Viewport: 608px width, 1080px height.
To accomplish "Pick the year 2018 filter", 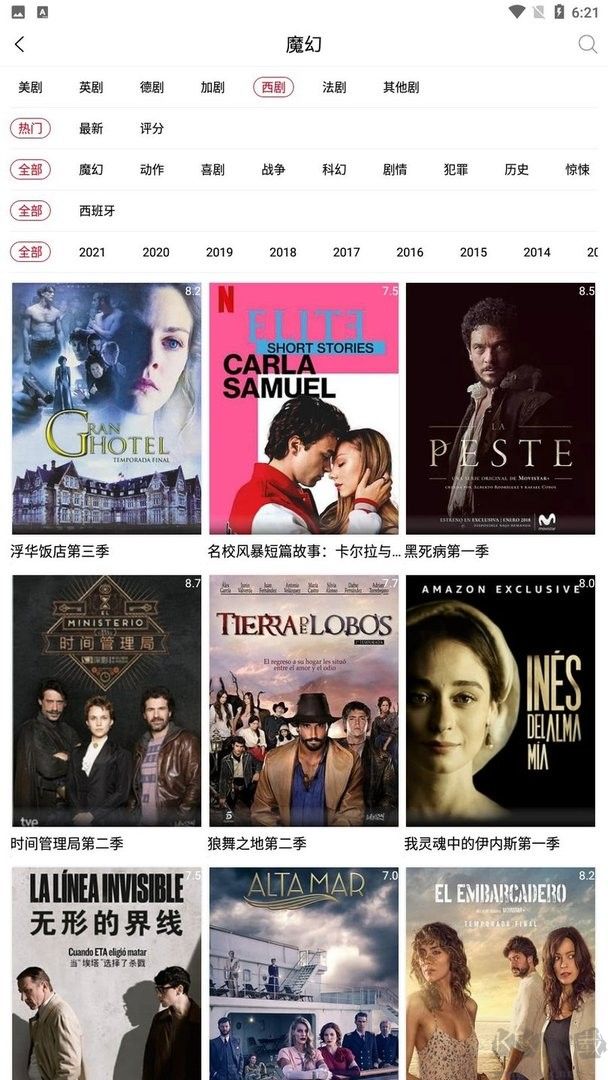I will (283, 252).
